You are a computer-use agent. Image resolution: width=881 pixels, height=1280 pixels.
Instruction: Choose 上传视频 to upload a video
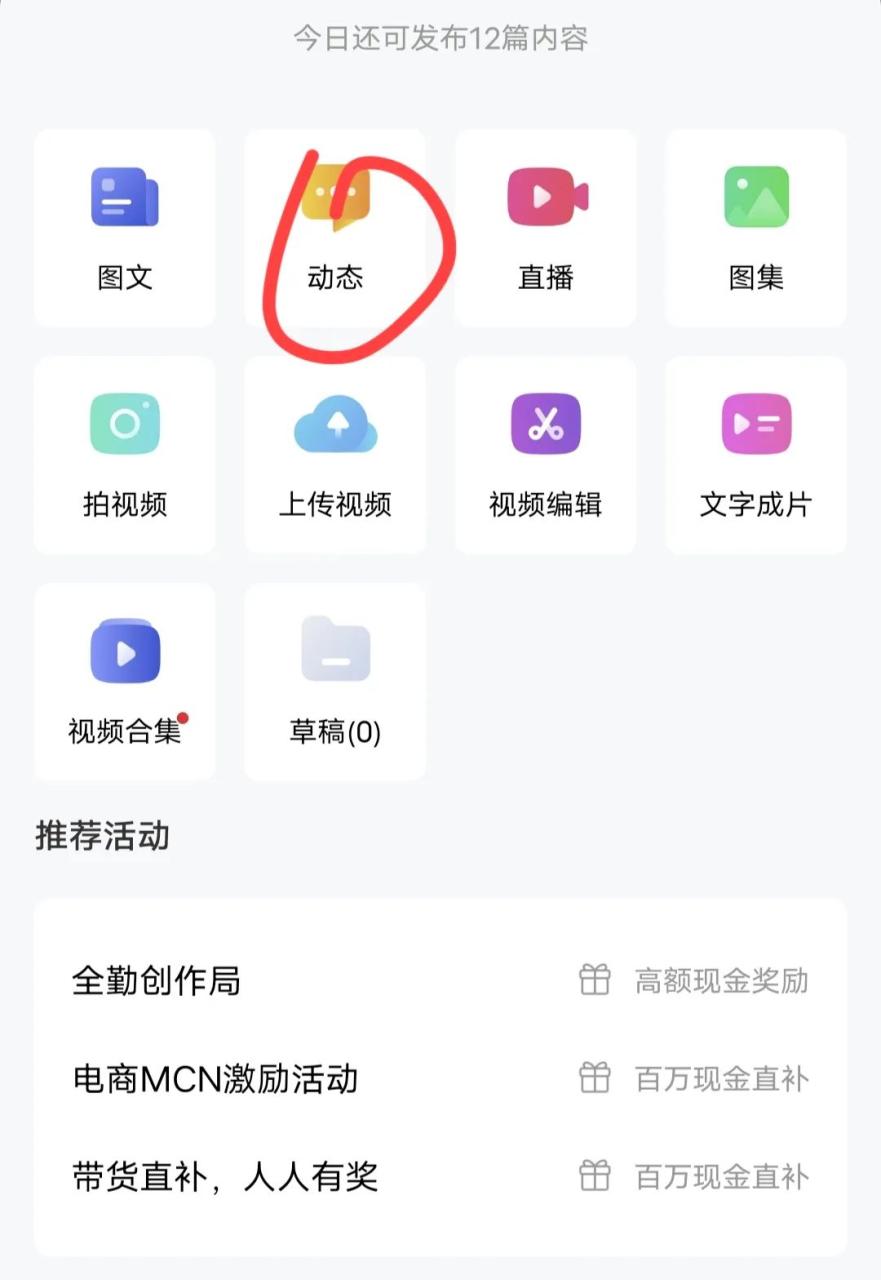335,455
